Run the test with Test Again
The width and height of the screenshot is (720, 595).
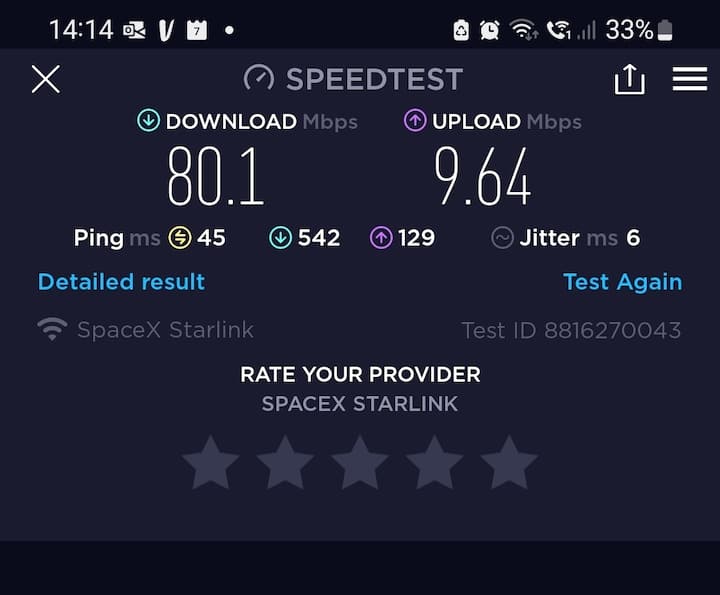click(x=623, y=282)
